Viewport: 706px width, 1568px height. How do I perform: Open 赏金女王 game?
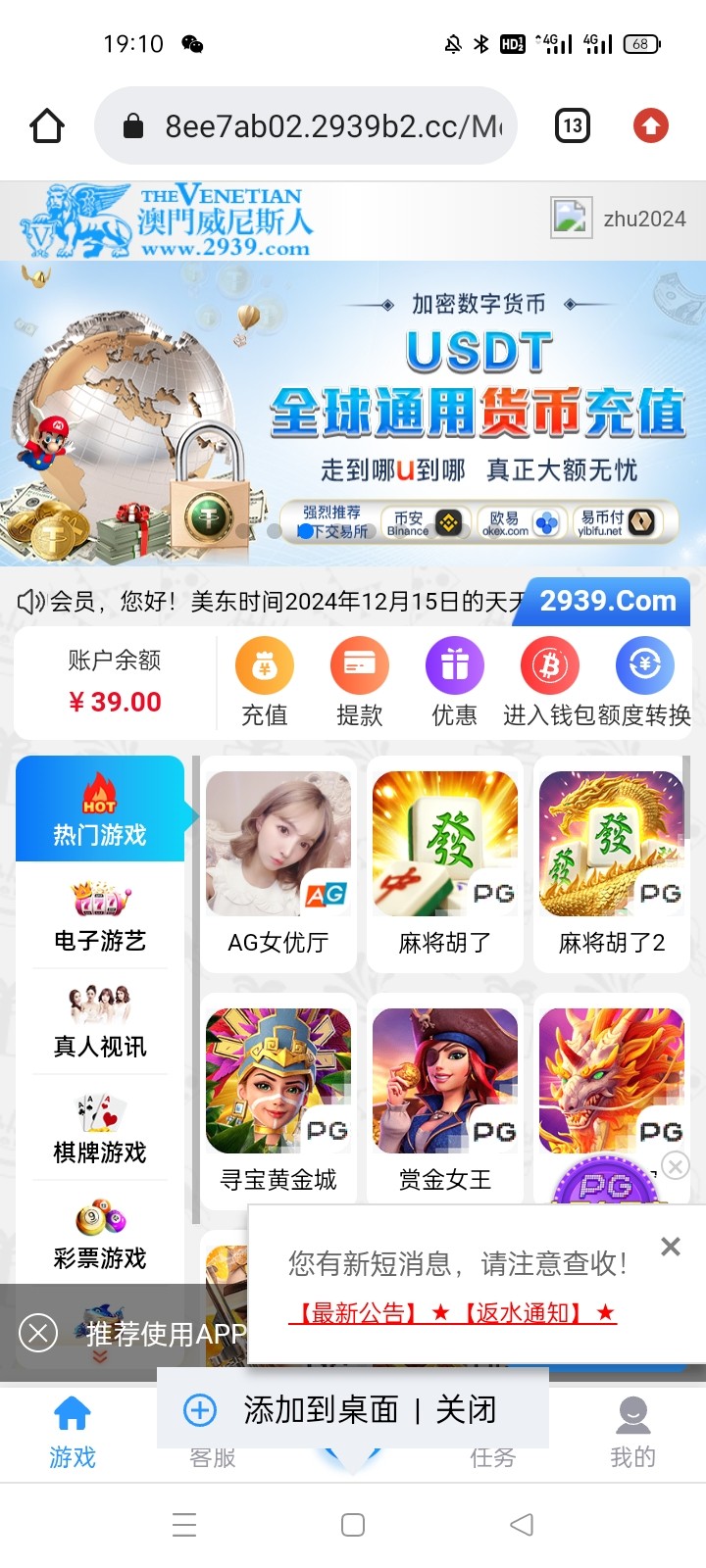point(445,1100)
